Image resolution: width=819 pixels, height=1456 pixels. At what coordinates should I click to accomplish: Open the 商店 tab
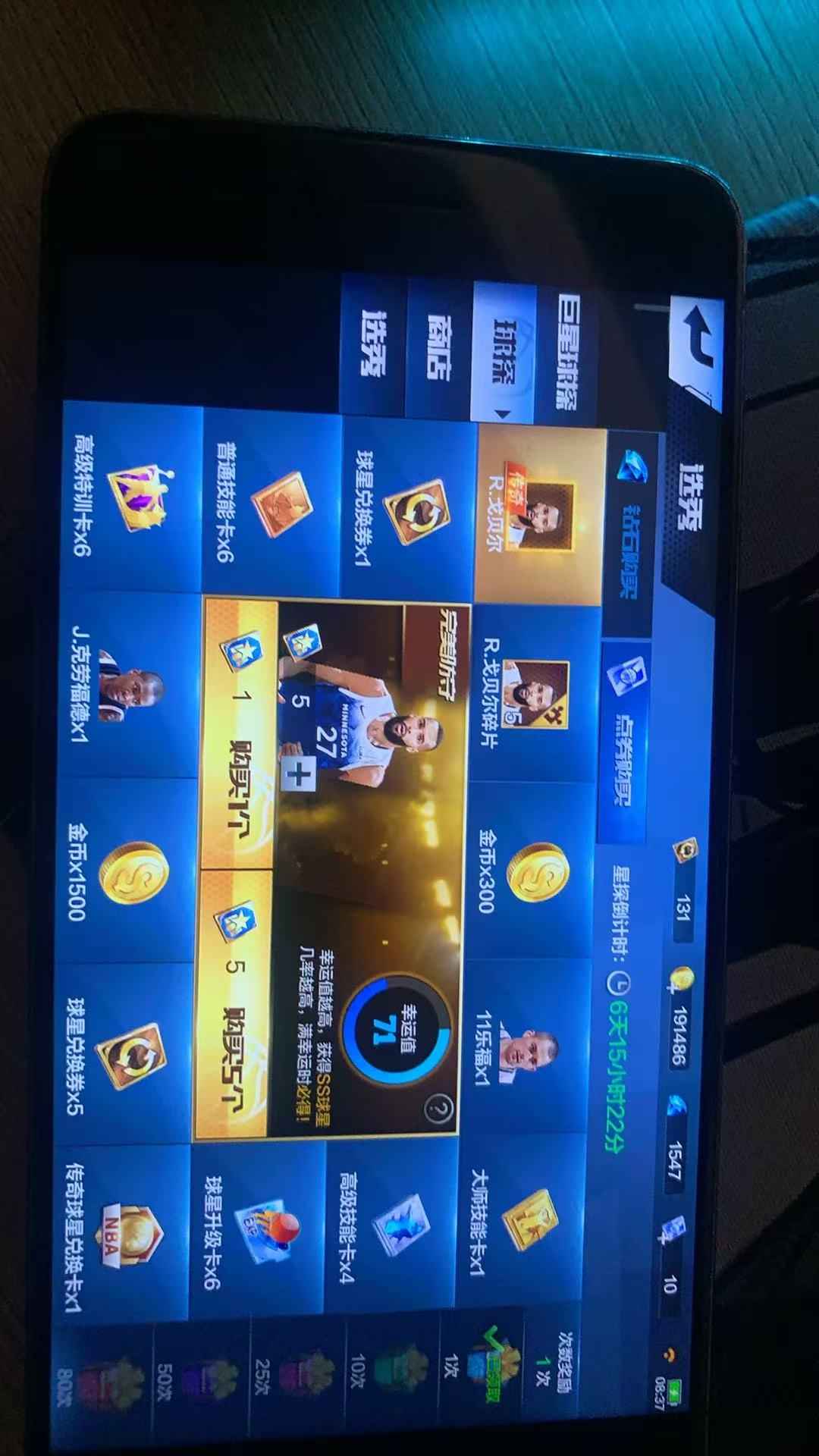(x=438, y=347)
